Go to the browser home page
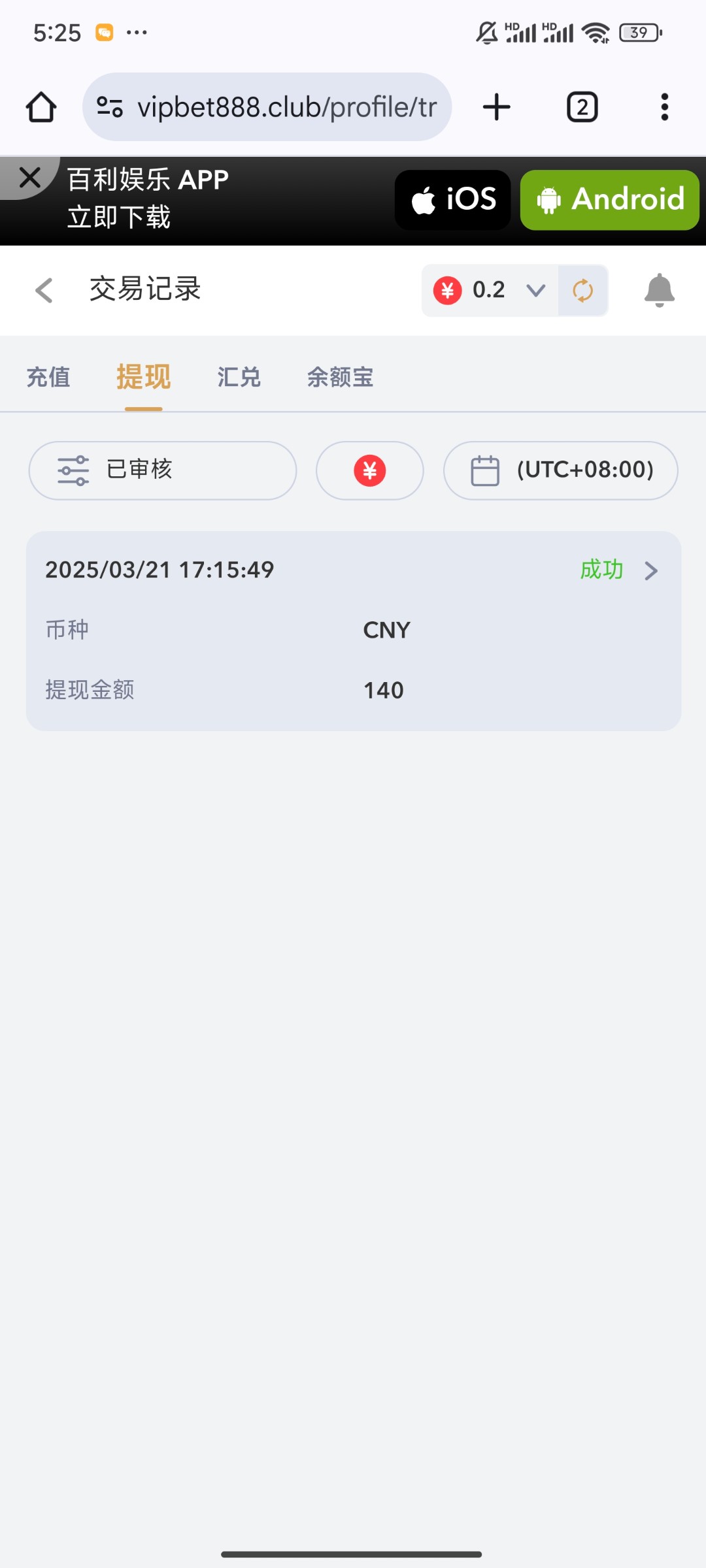Screen dimensions: 706x1568 tap(41, 107)
